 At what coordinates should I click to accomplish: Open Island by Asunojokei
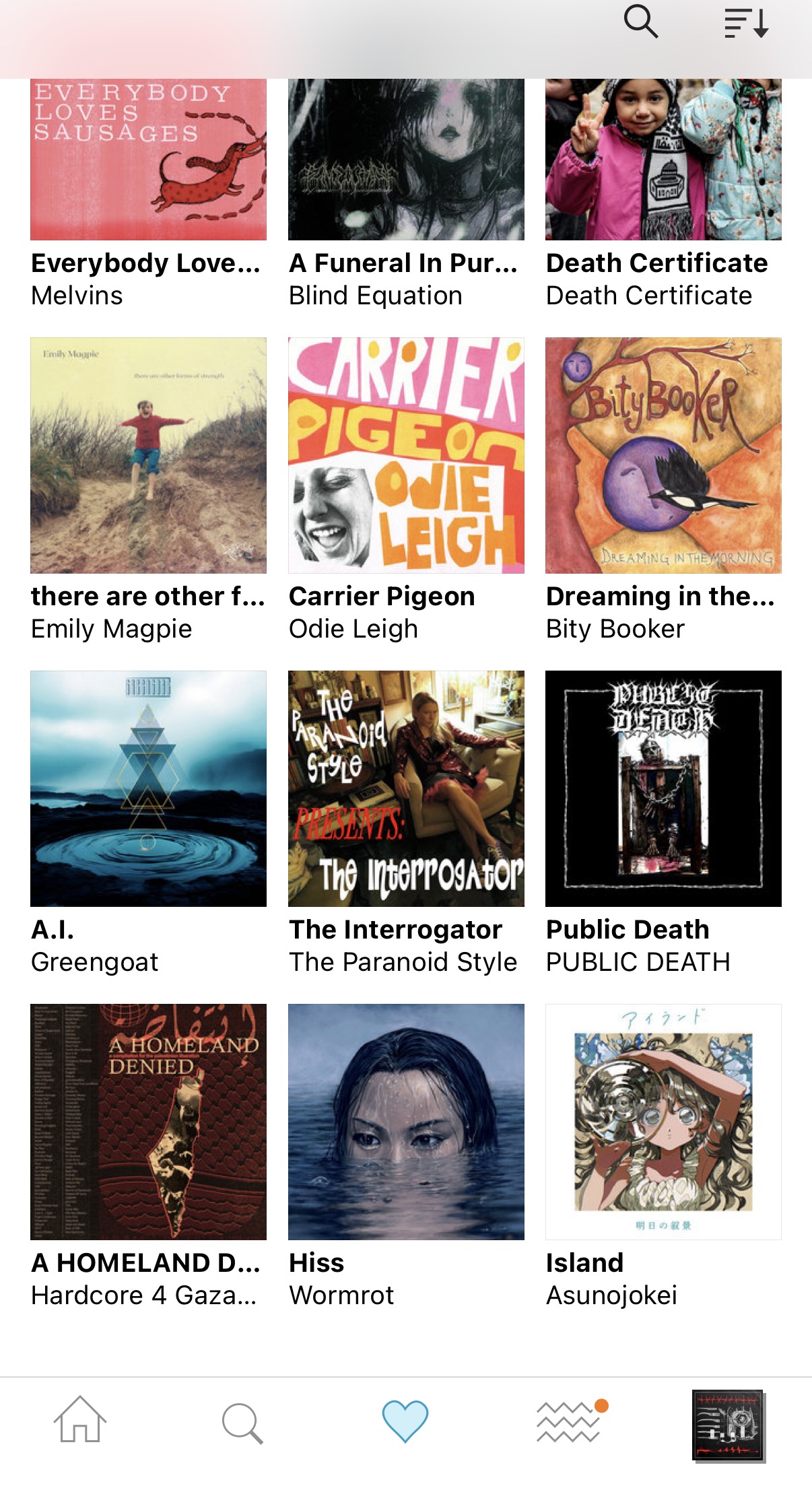(x=663, y=1122)
